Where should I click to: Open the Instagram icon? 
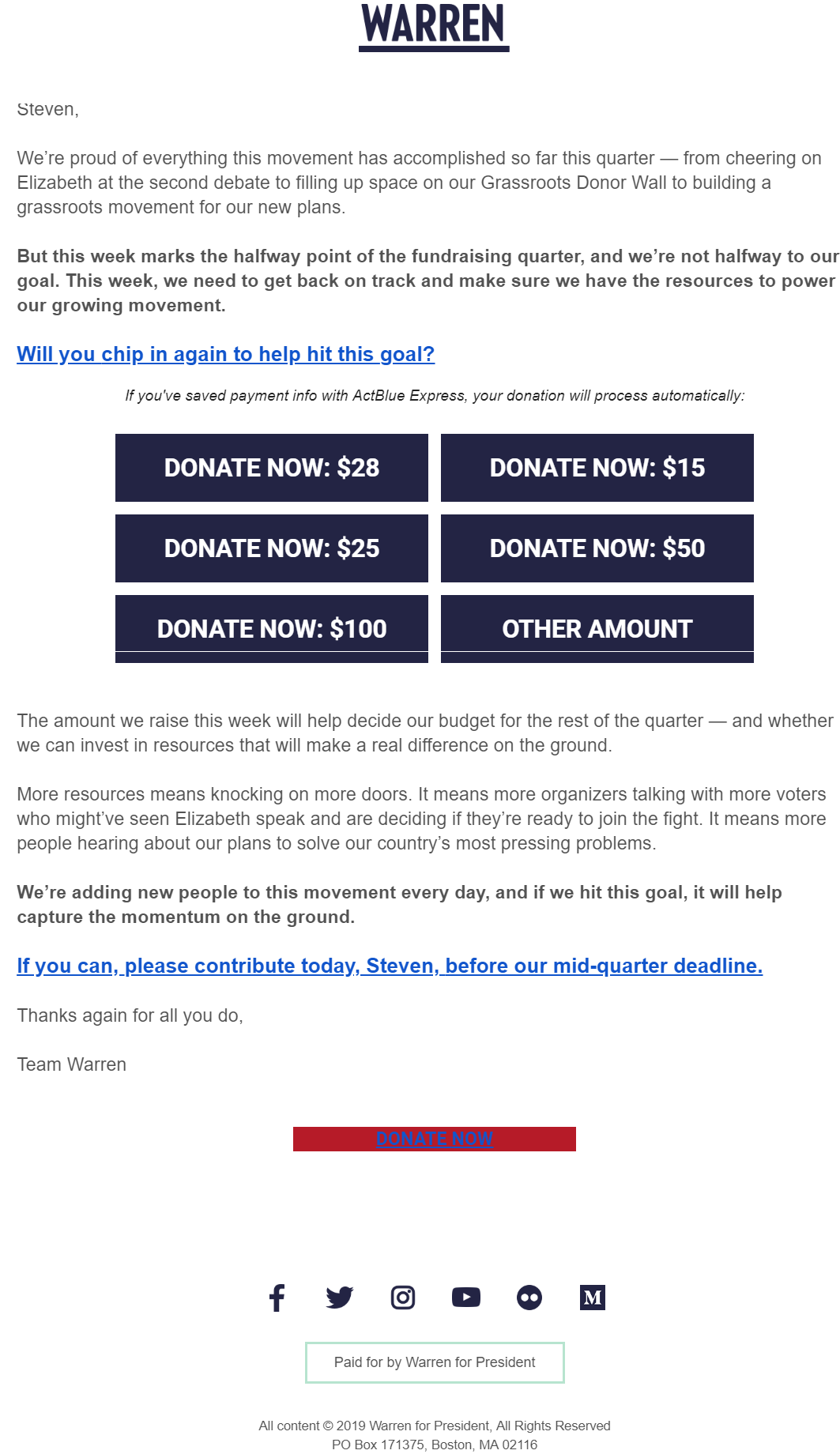click(403, 1298)
